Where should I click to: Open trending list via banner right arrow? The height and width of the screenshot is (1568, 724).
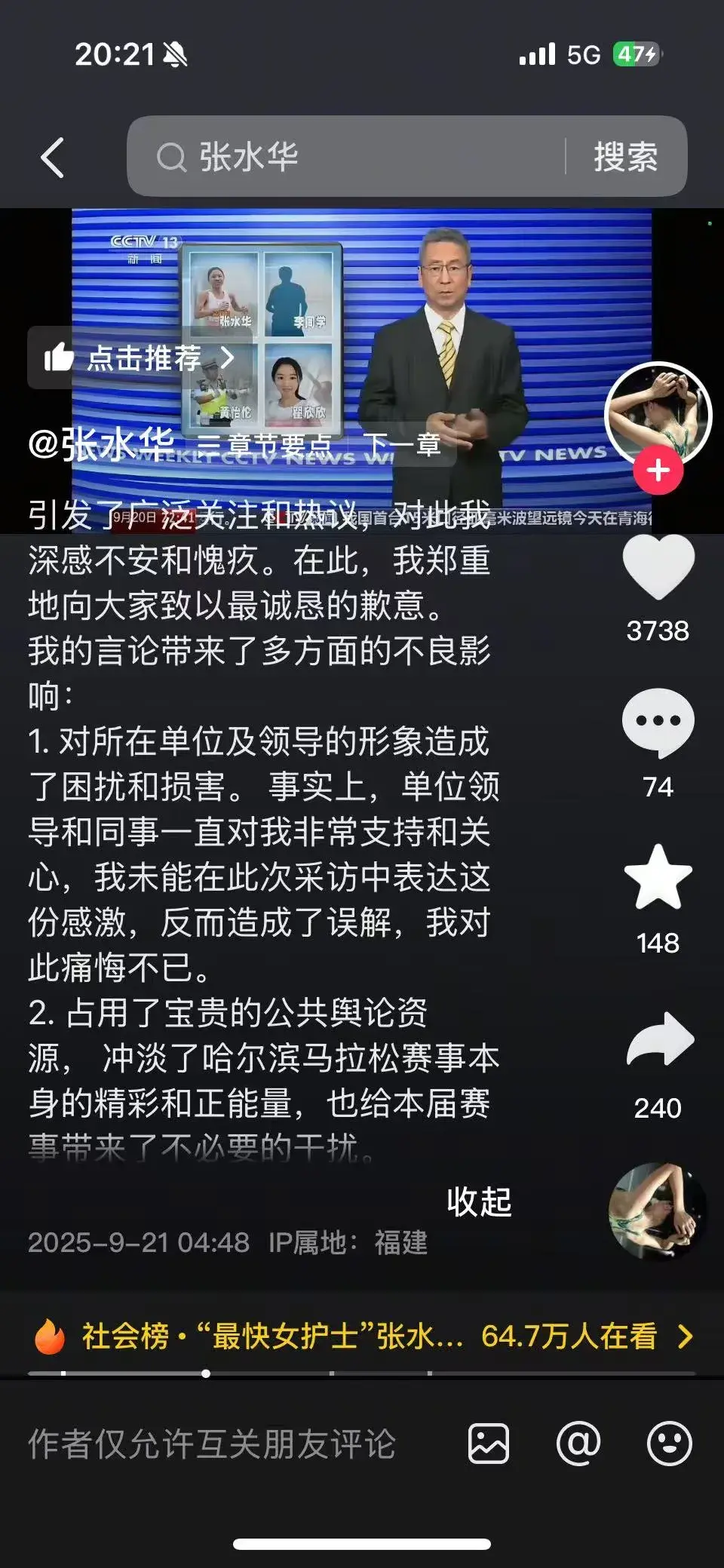point(685,1334)
